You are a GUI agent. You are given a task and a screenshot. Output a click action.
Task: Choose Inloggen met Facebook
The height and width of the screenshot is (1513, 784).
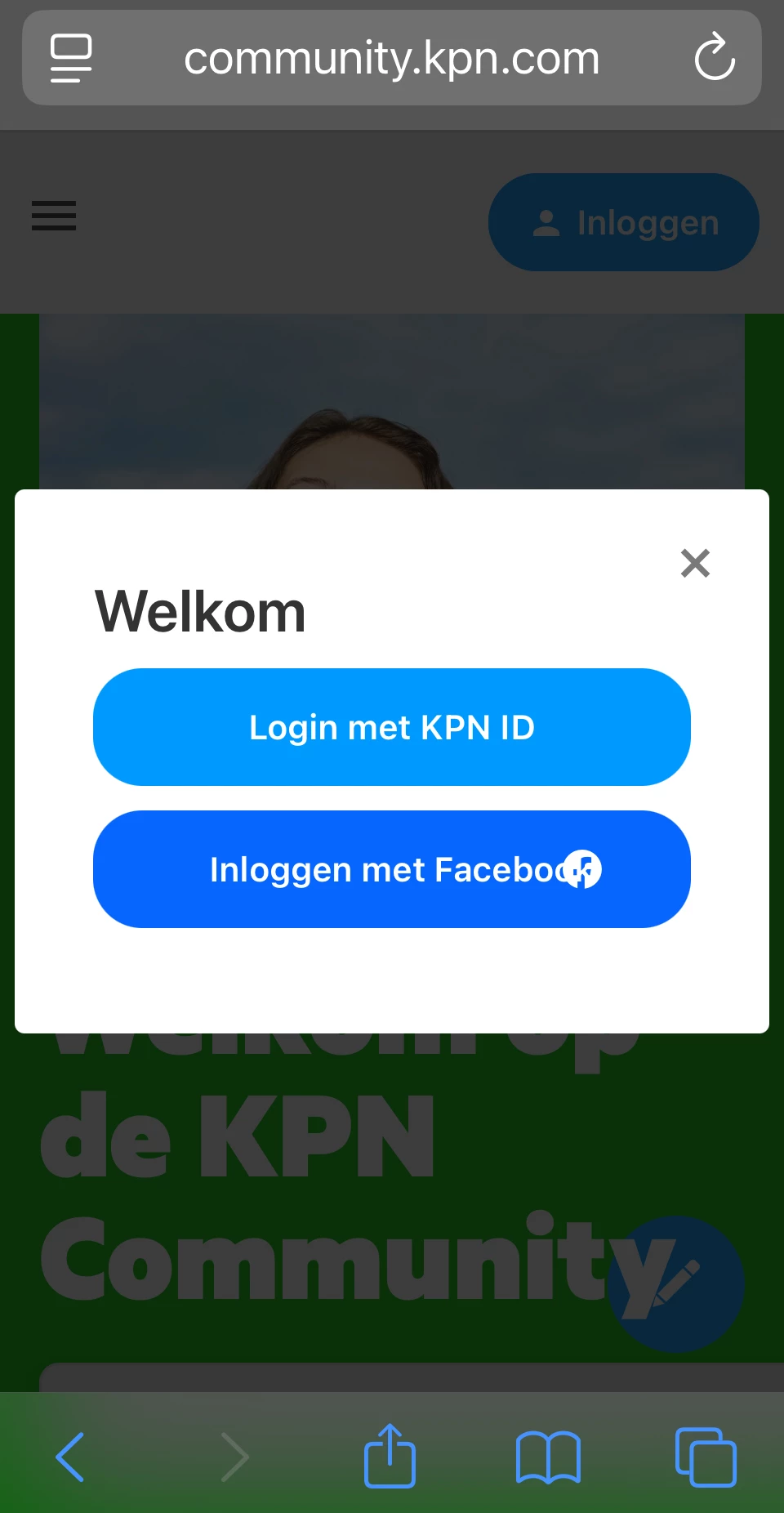pos(392,869)
